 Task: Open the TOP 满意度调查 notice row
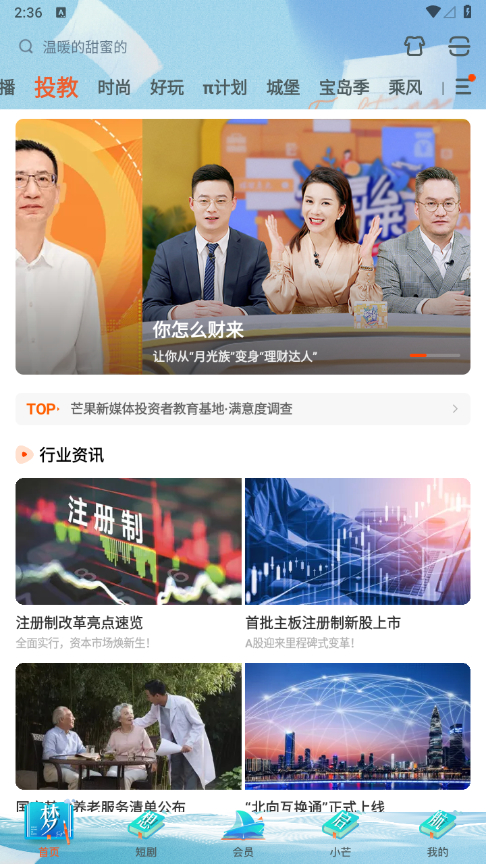(x=243, y=409)
